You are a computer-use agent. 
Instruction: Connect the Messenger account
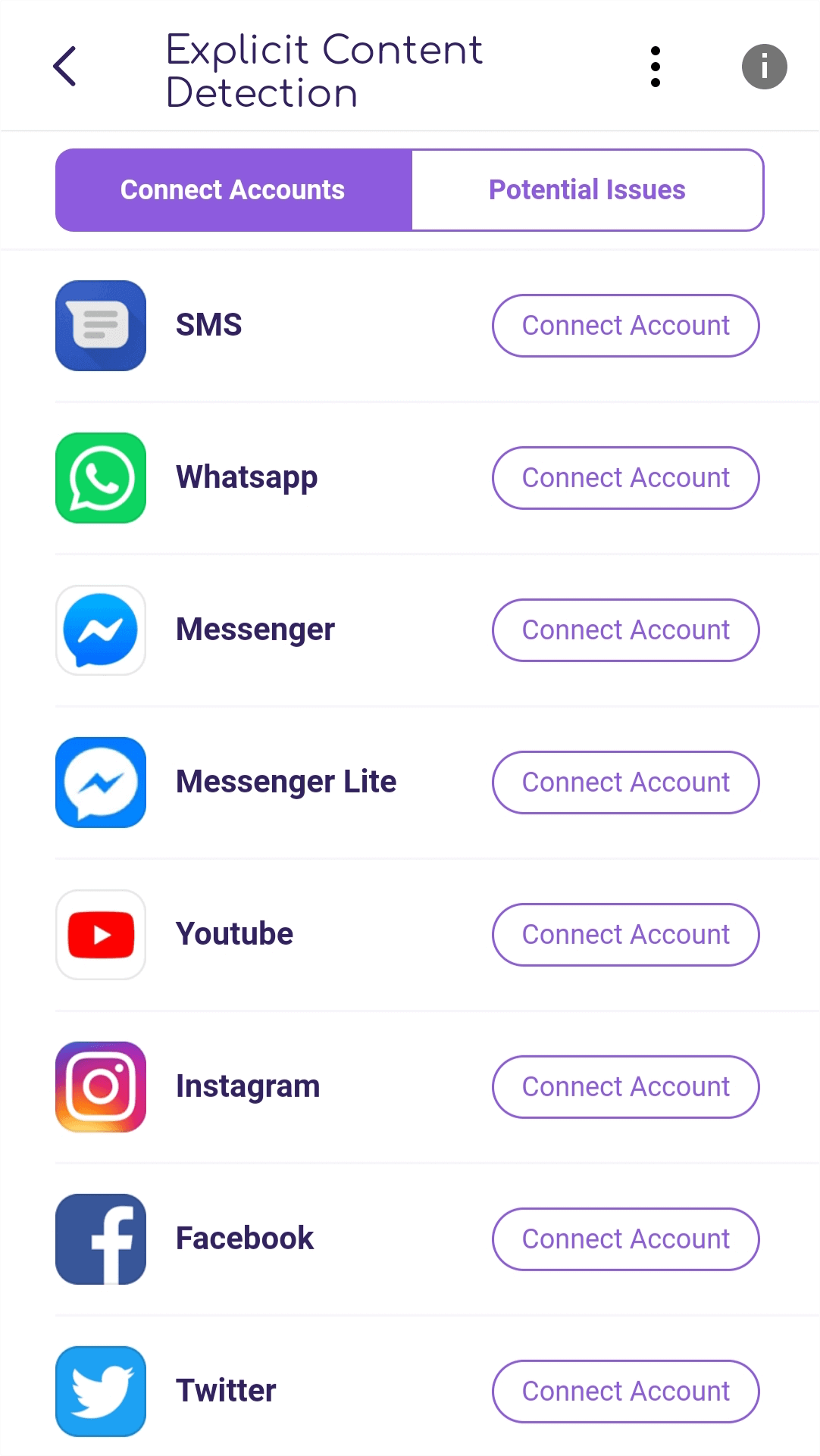[x=625, y=630]
